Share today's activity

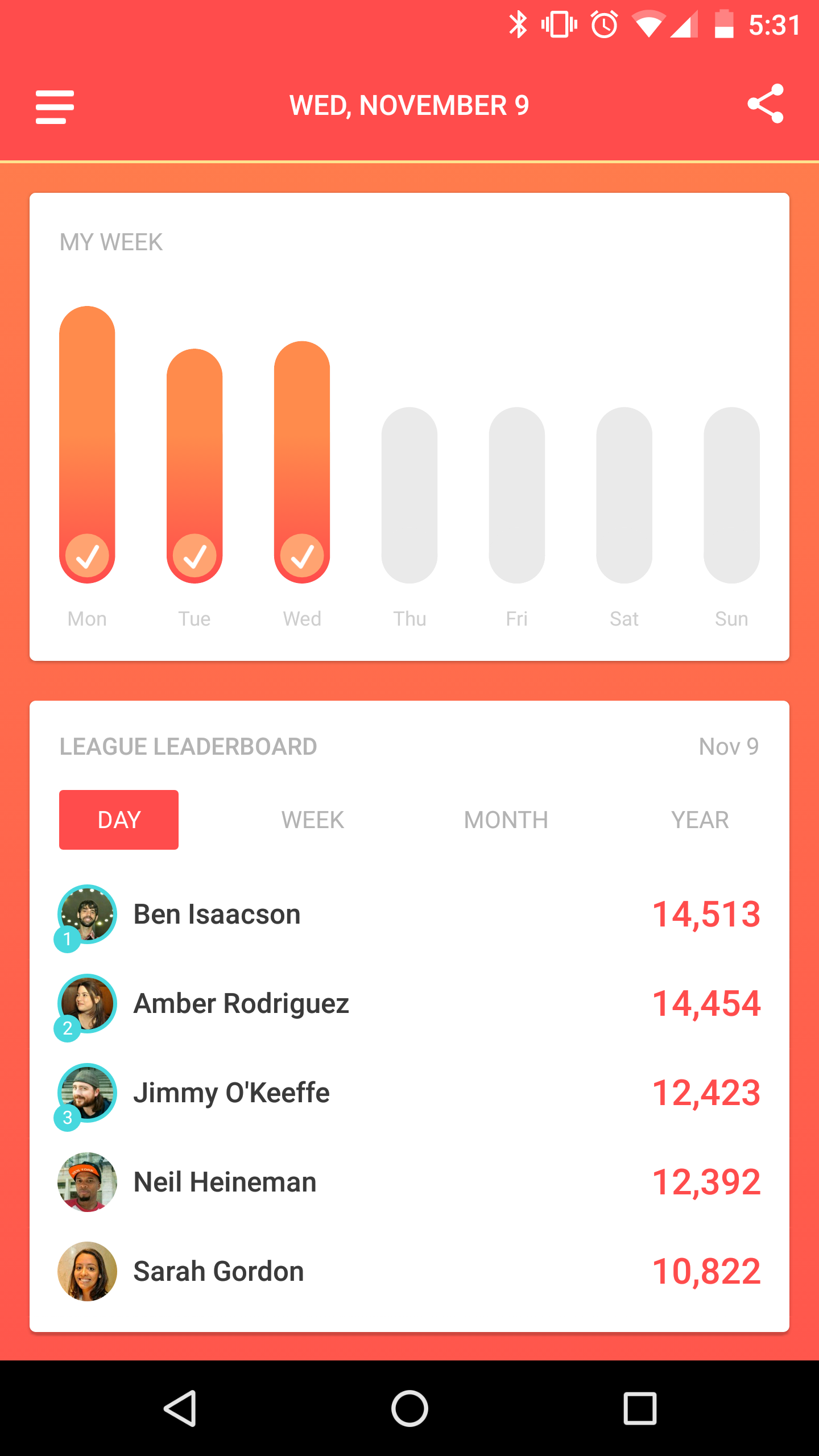point(766,104)
